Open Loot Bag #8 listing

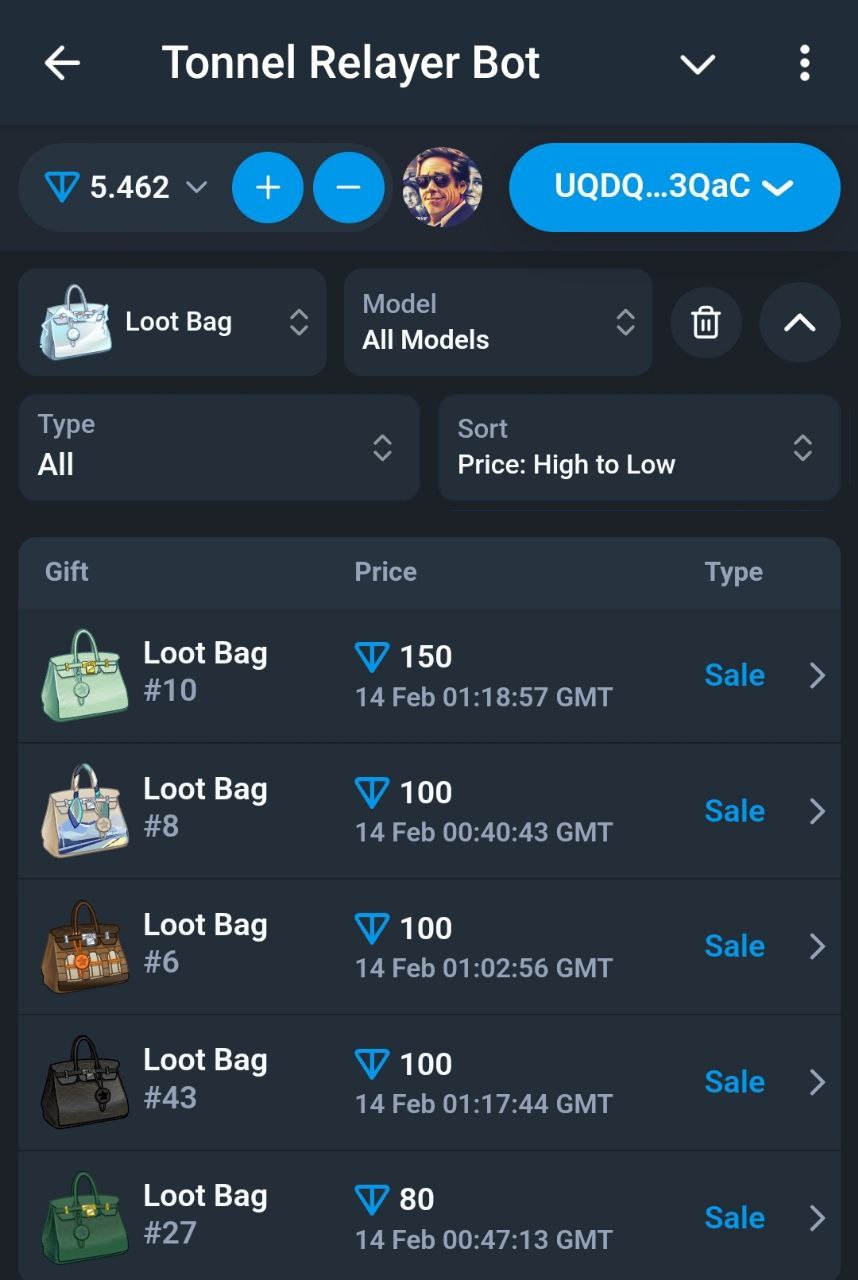[428, 811]
